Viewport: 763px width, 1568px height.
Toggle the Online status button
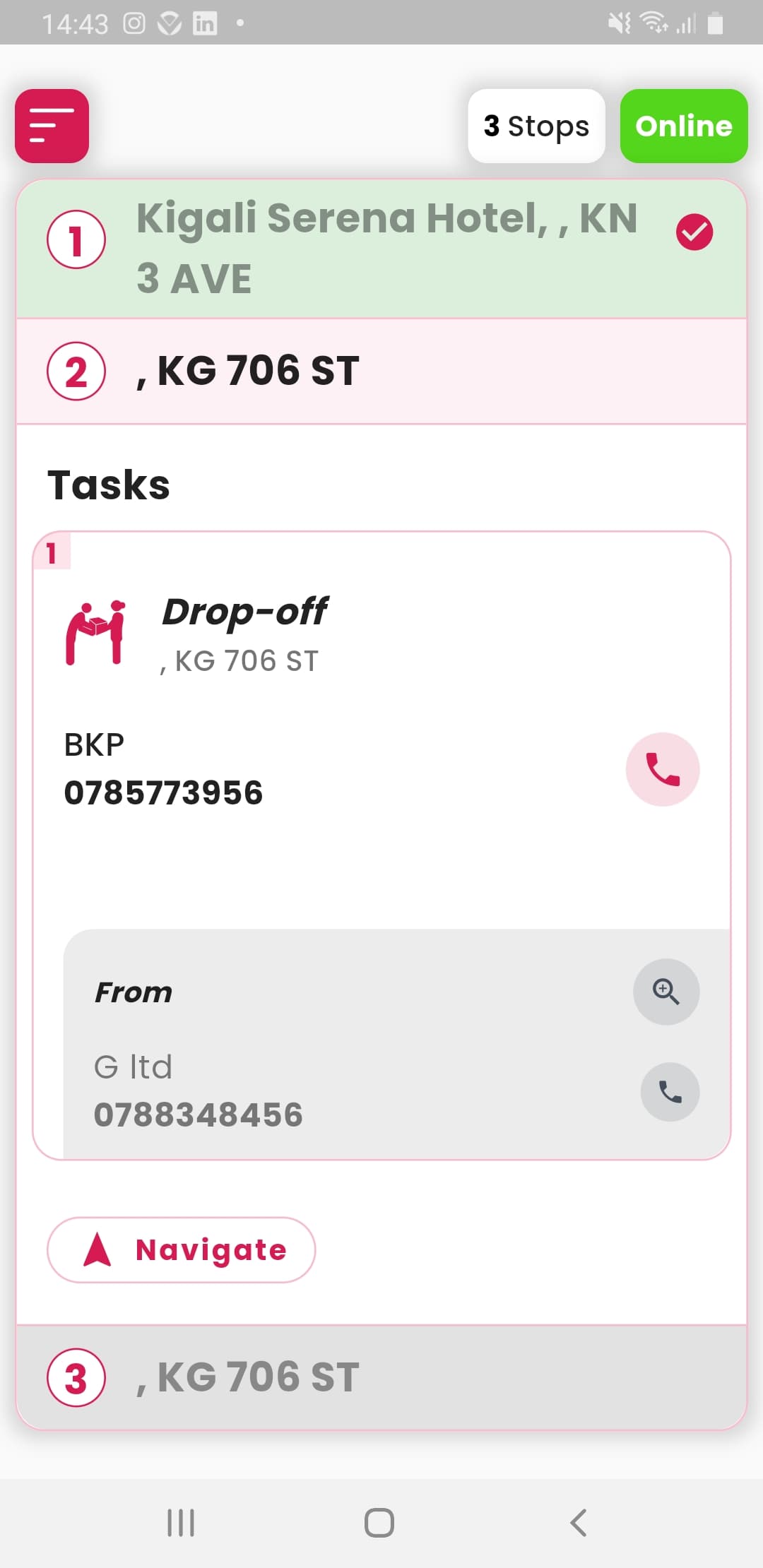coord(683,126)
